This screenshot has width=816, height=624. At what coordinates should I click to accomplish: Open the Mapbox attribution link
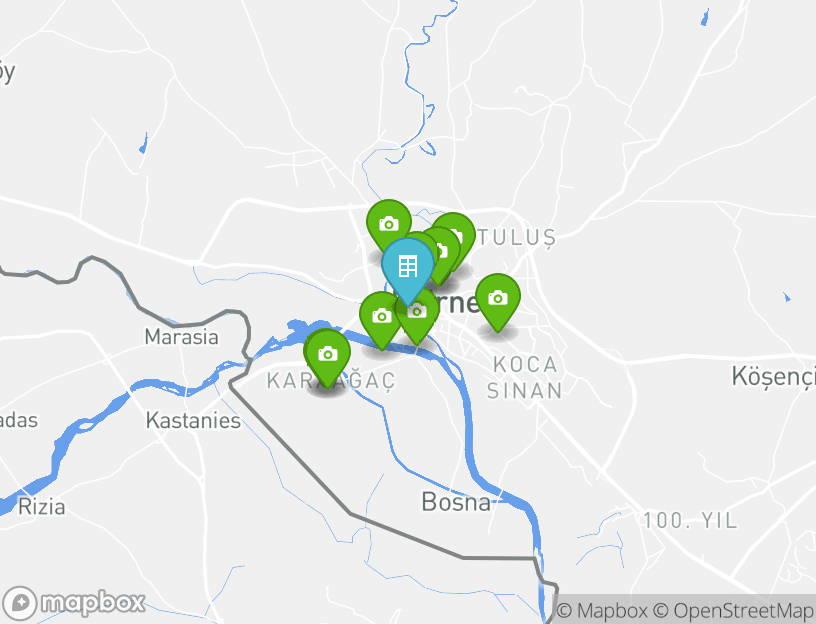point(603,610)
